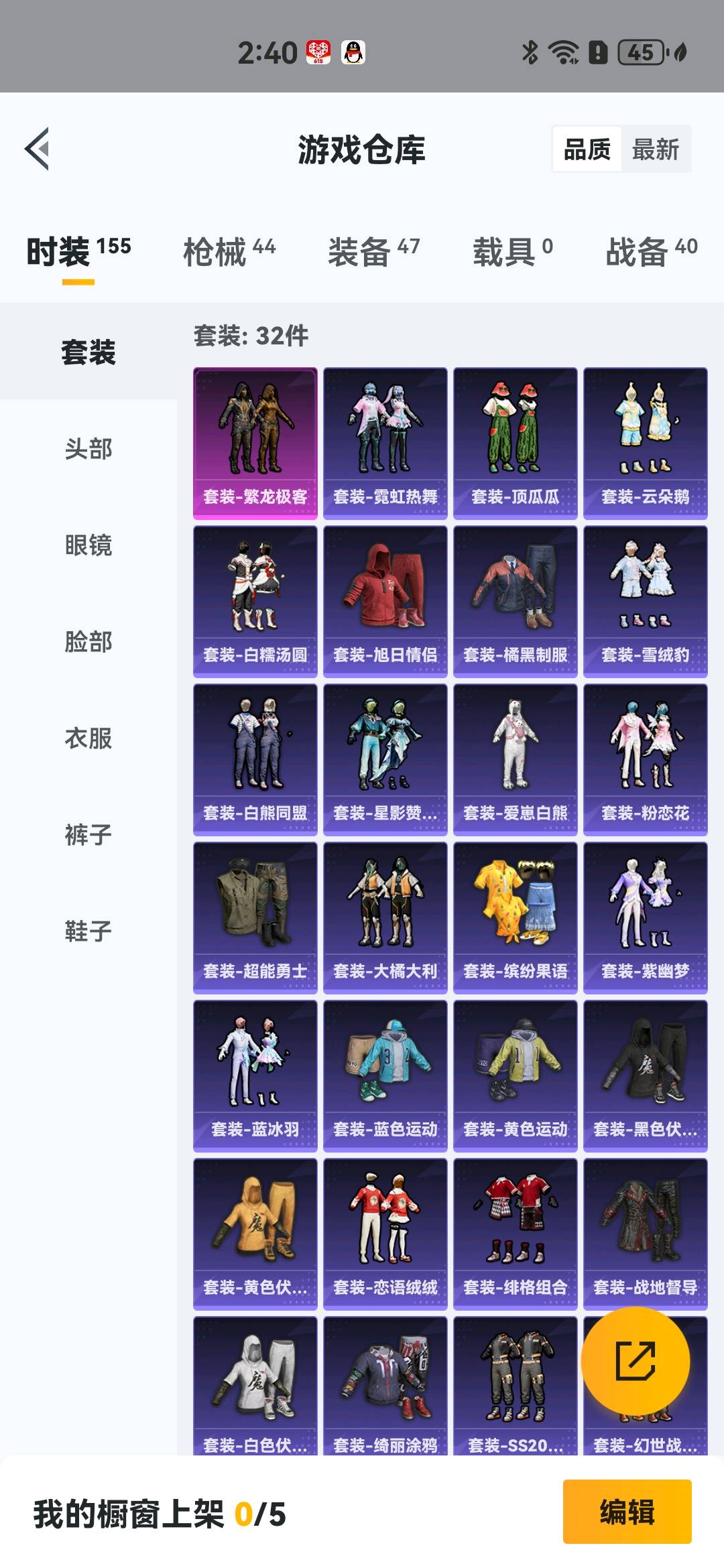Show the 脸部 category items

88,641
